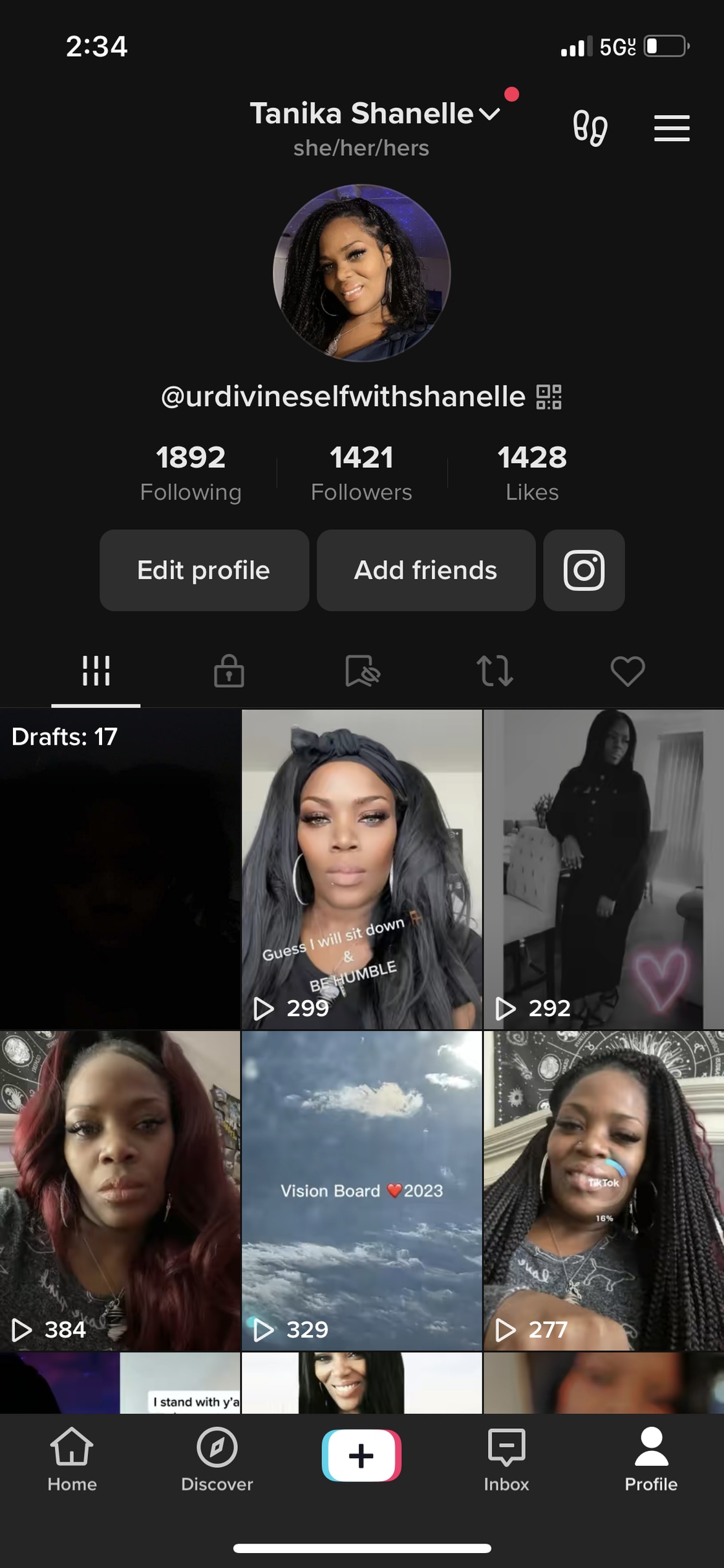View the Following list
724x1568 pixels.
191,472
